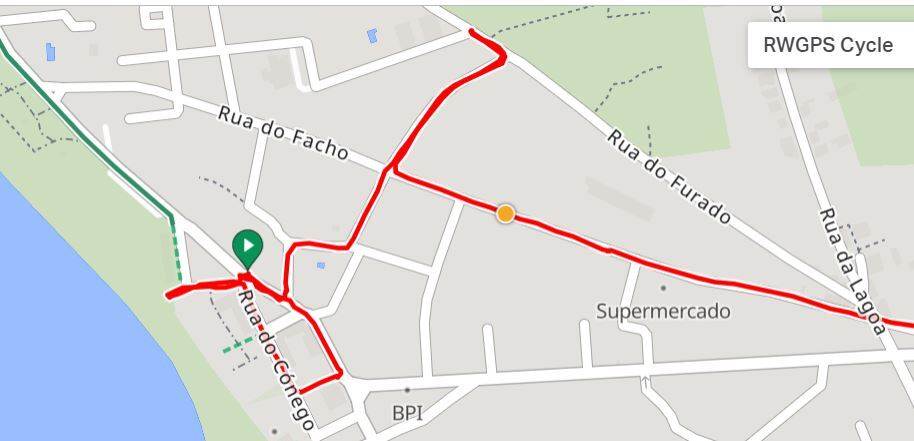Select the orange point on the route
This screenshot has height=441, width=914.
tap(506, 213)
